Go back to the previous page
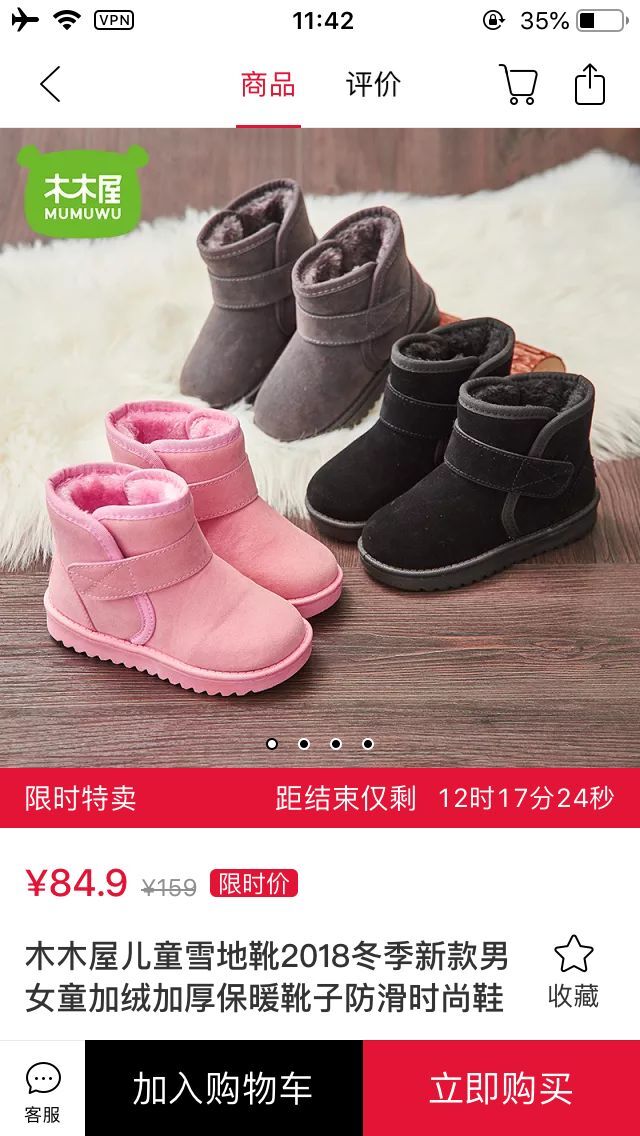Screen dimensions: 640x1136 pyautogui.click(x=50, y=85)
